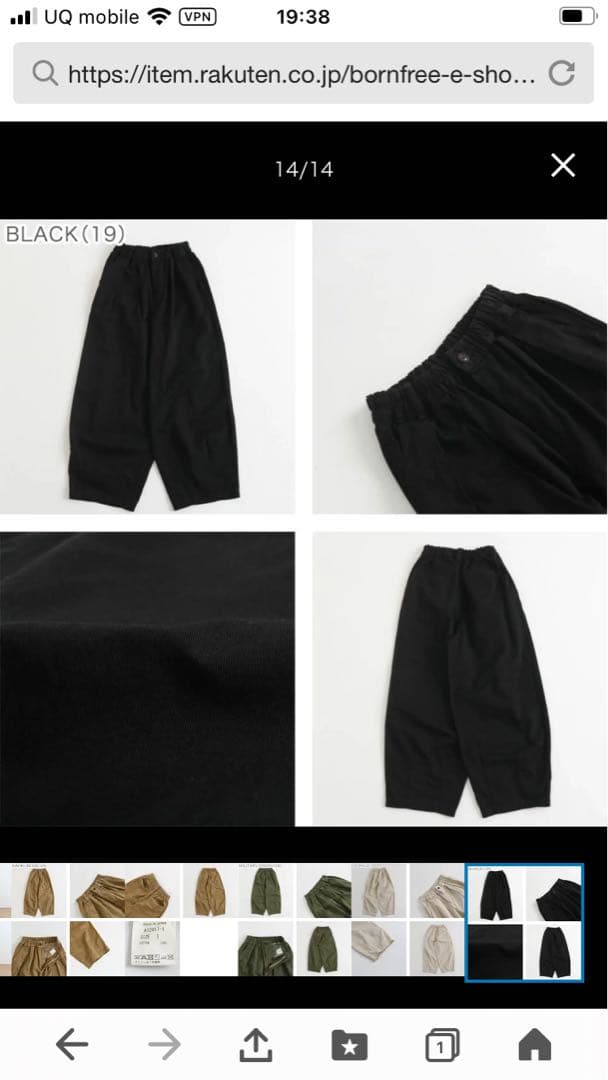
Task: Select the highlighted black pants thumbnail
Action: pyautogui.click(x=525, y=922)
